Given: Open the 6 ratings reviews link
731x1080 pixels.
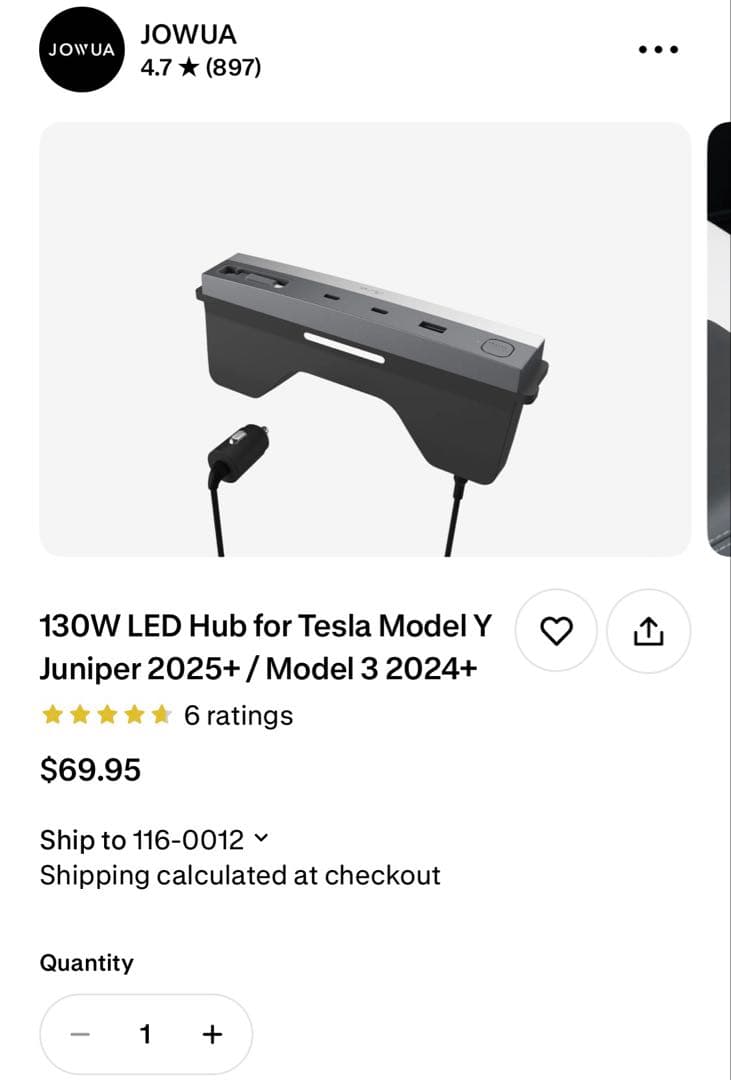Looking at the screenshot, I should (x=239, y=715).
